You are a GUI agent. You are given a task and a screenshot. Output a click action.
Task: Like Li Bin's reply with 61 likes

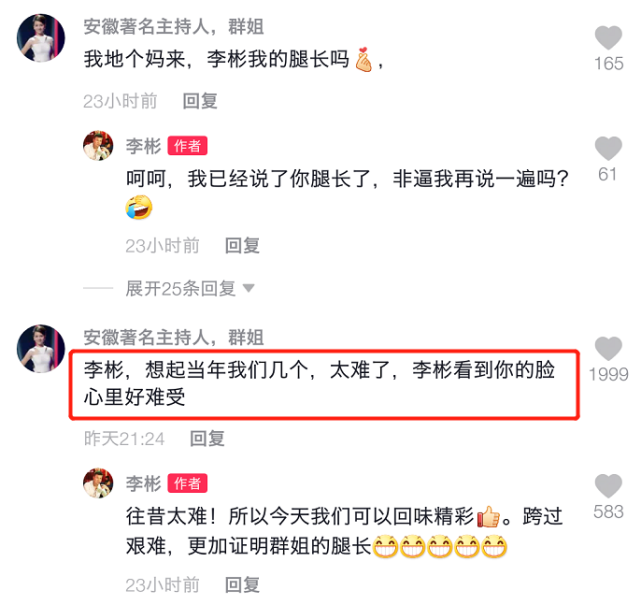[x=608, y=150]
